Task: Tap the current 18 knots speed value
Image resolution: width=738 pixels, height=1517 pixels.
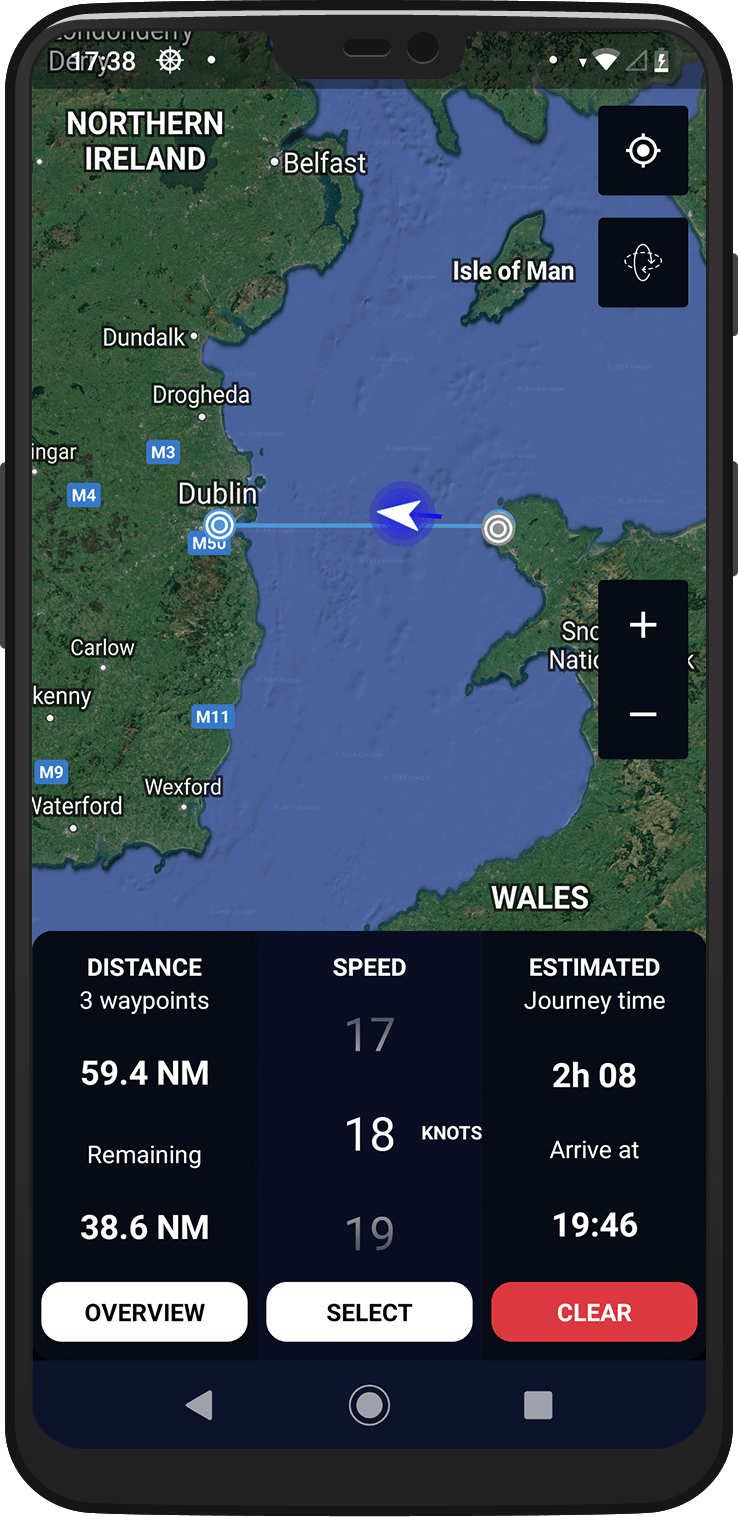Action: coord(369,1134)
